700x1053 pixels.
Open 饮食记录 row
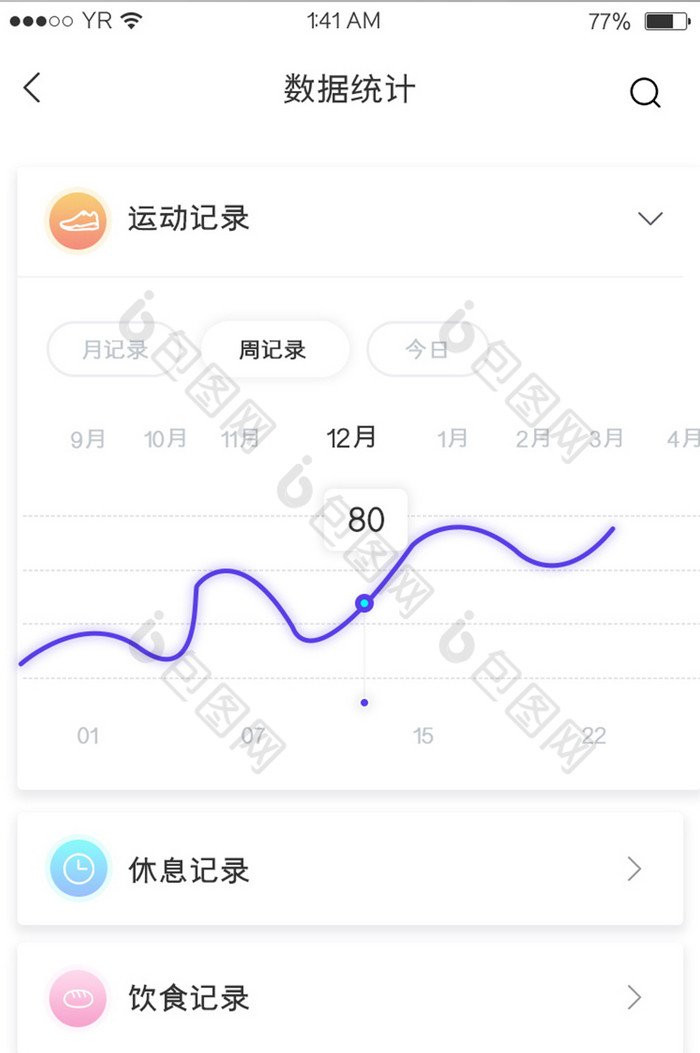pyautogui.click(x=350, y=997)
